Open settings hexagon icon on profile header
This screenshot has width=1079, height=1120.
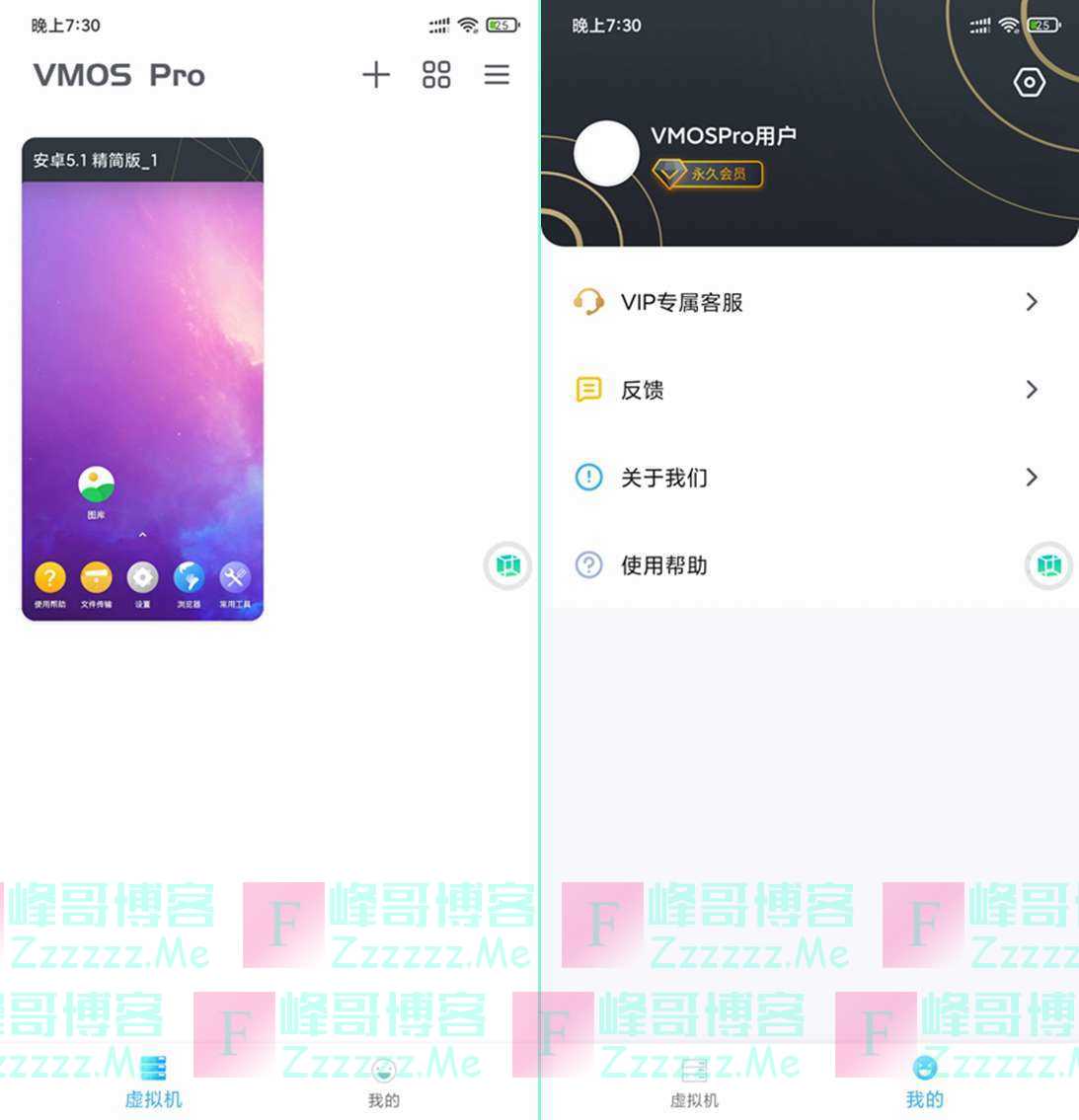click(x=1029, y=83)
